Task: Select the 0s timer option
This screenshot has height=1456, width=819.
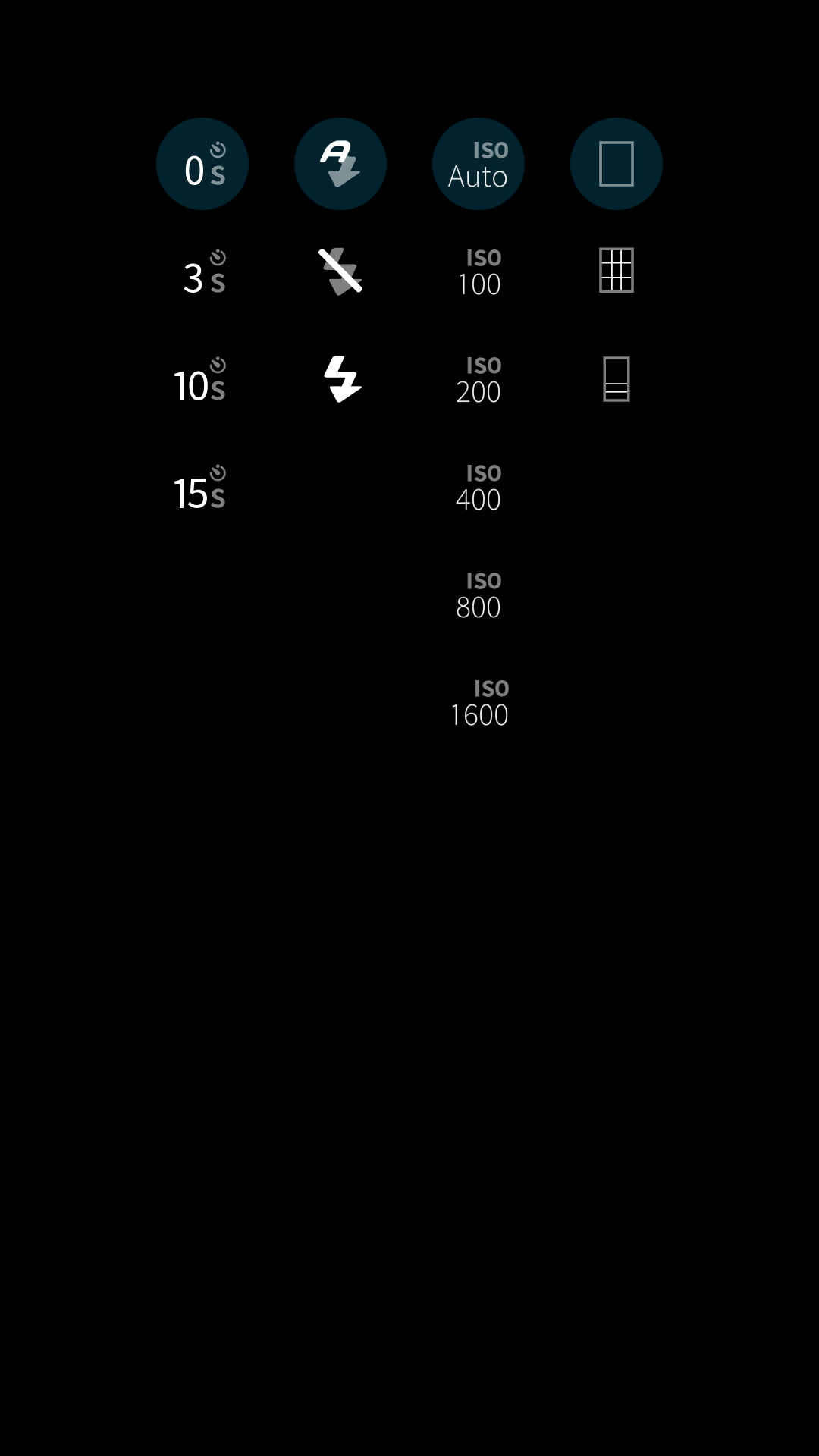Action: point(202,164)
